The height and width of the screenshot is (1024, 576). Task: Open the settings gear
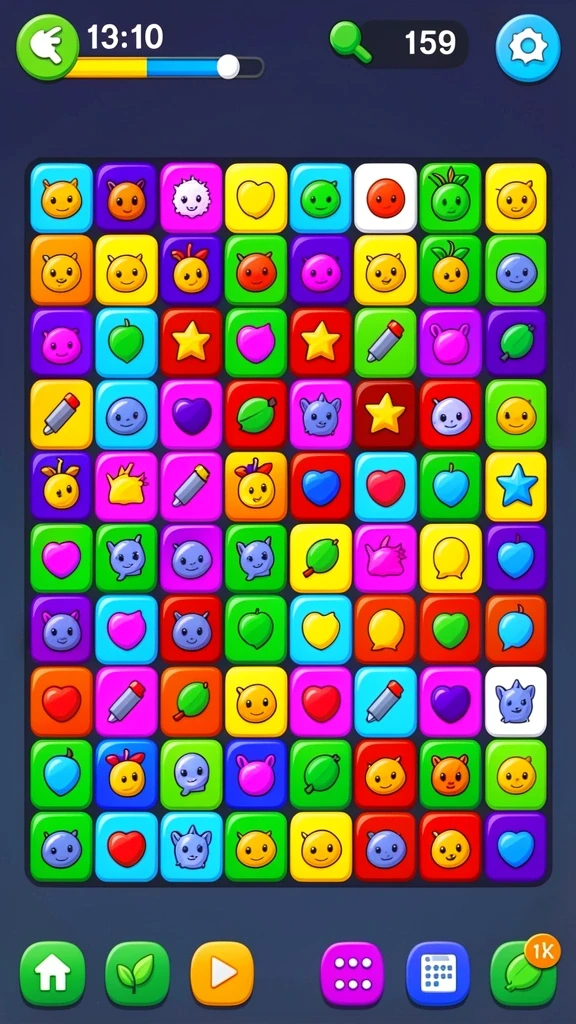click(528, 48)
